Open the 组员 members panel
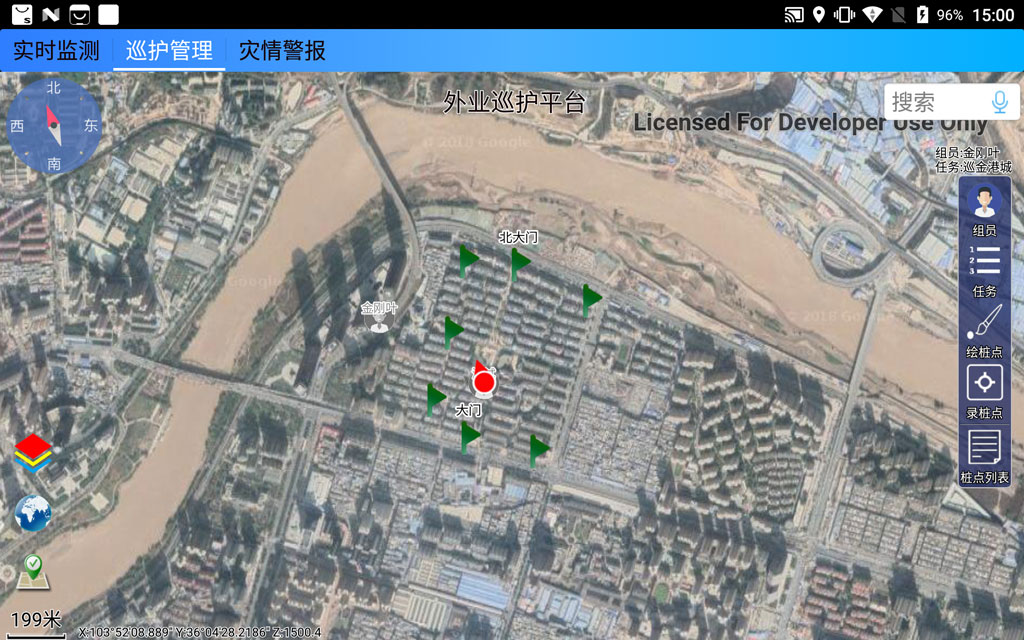The image size is (1024, 640). [x=984, y=210]
